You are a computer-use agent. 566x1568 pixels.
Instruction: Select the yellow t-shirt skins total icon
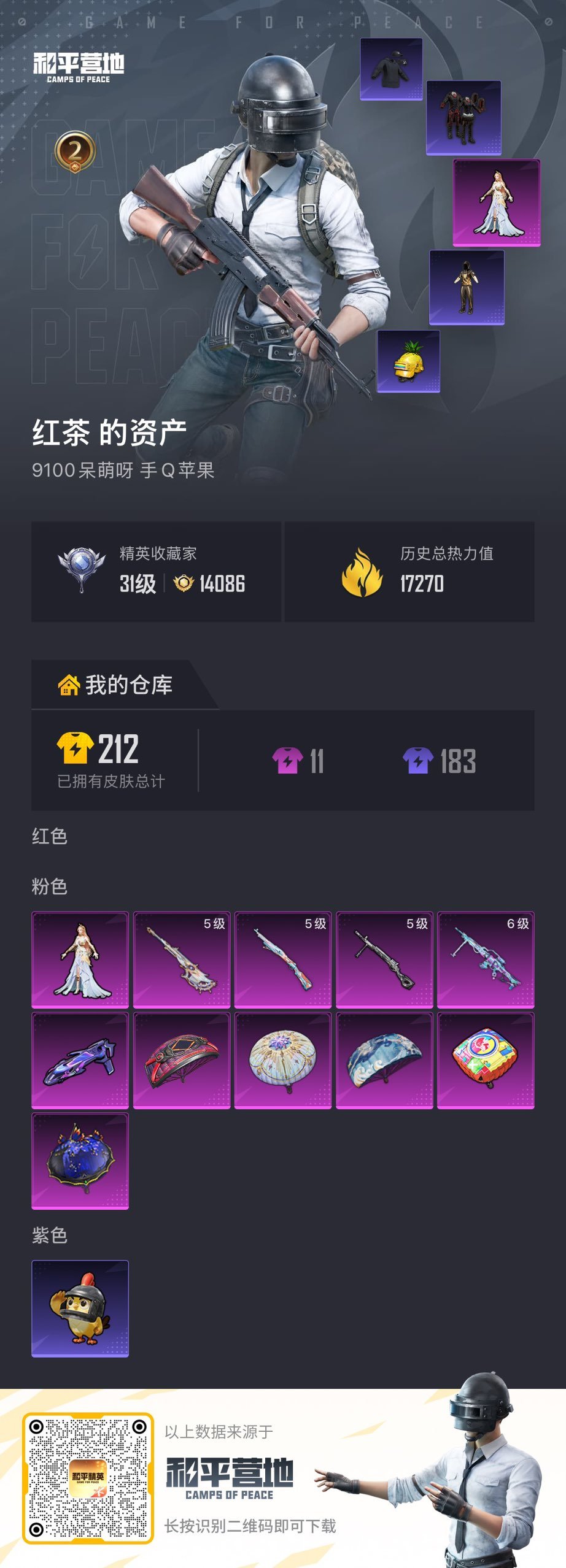tap(75, 748)
